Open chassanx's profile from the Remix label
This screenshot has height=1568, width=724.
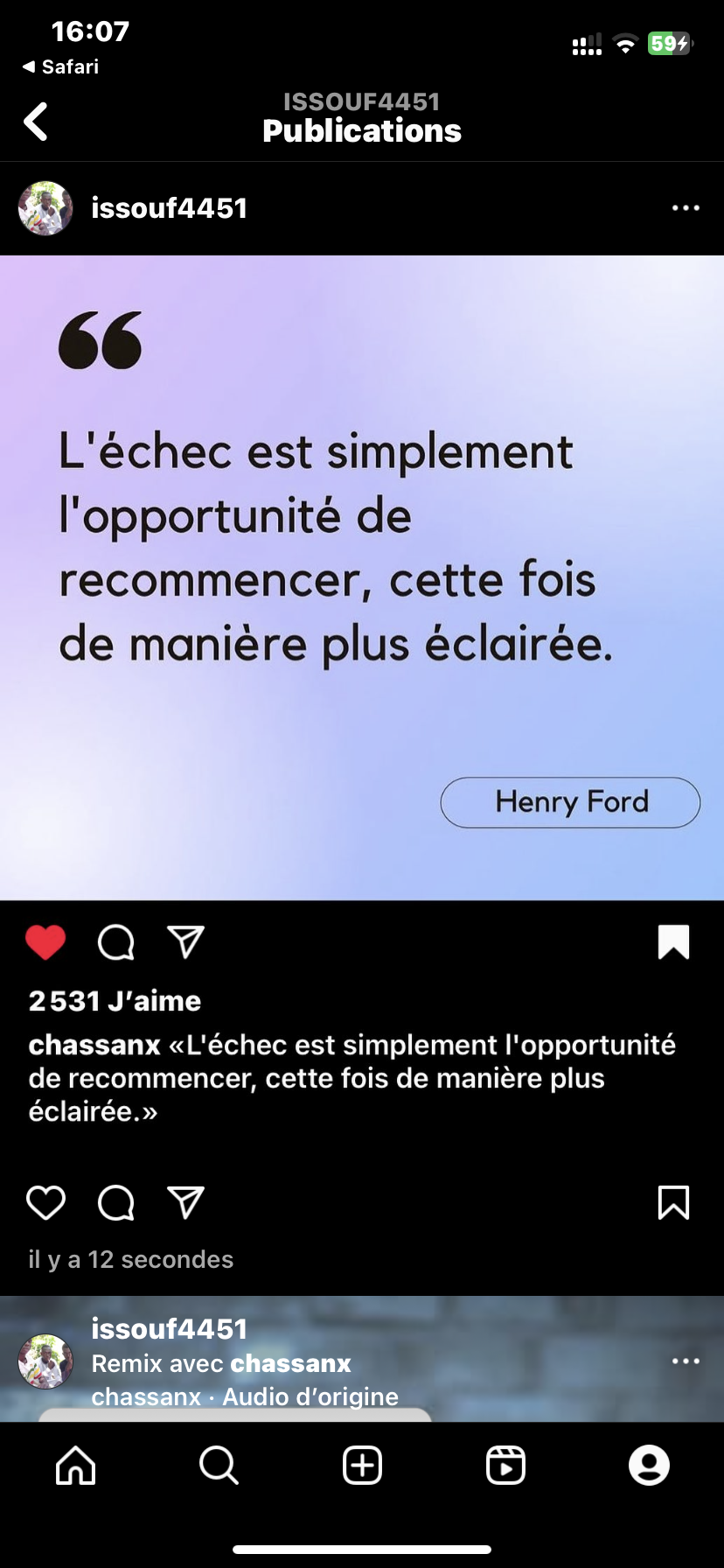point(290,1363)
